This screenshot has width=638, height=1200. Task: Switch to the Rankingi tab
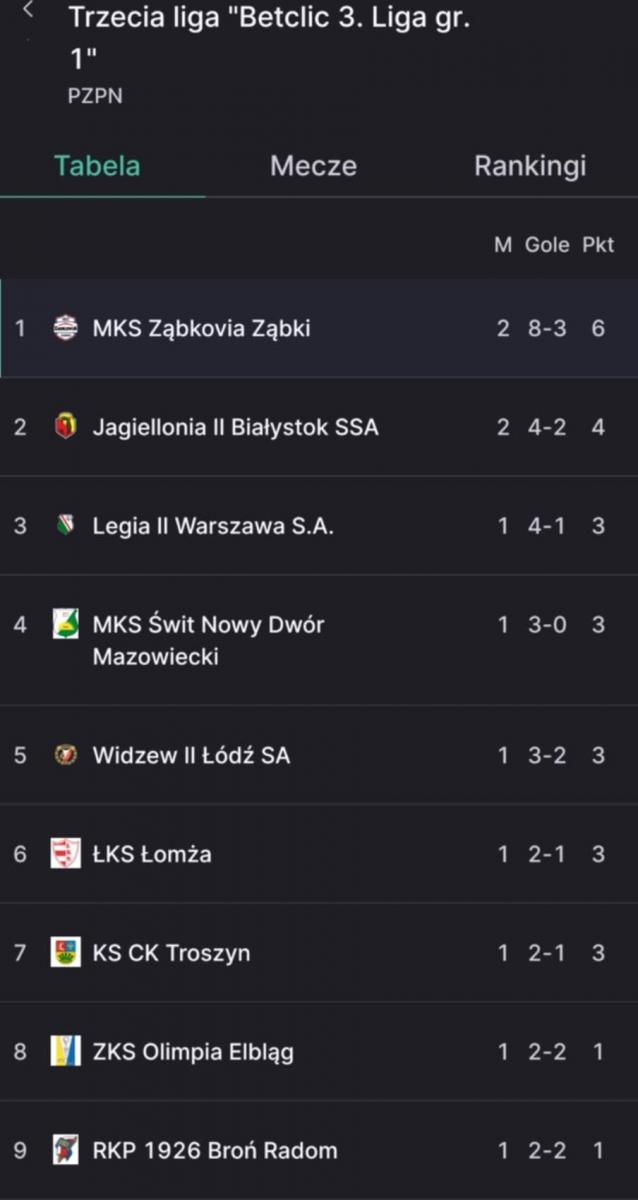pos(529,166)
